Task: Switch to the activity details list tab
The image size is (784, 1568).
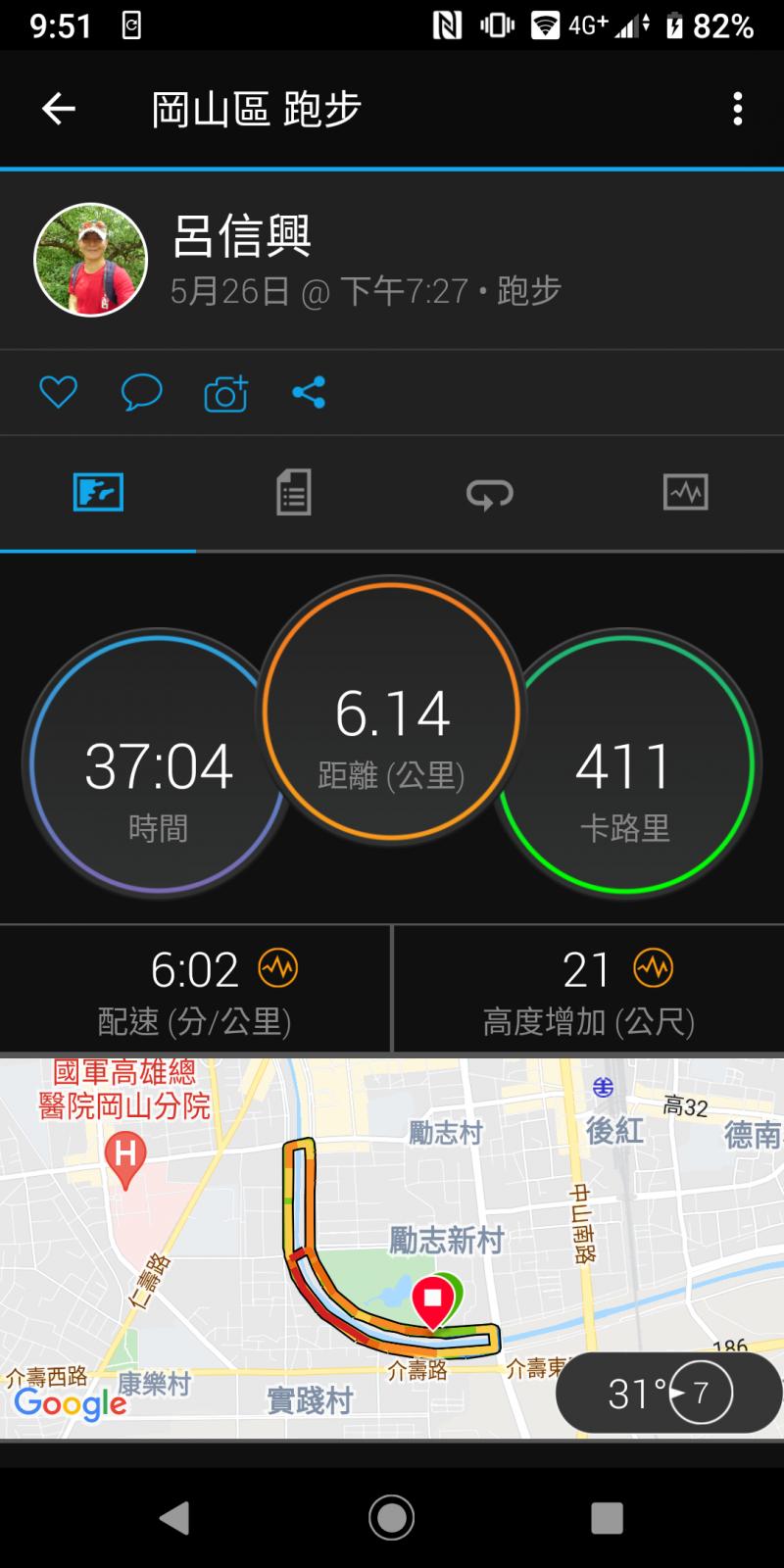Action: [294, 492]
